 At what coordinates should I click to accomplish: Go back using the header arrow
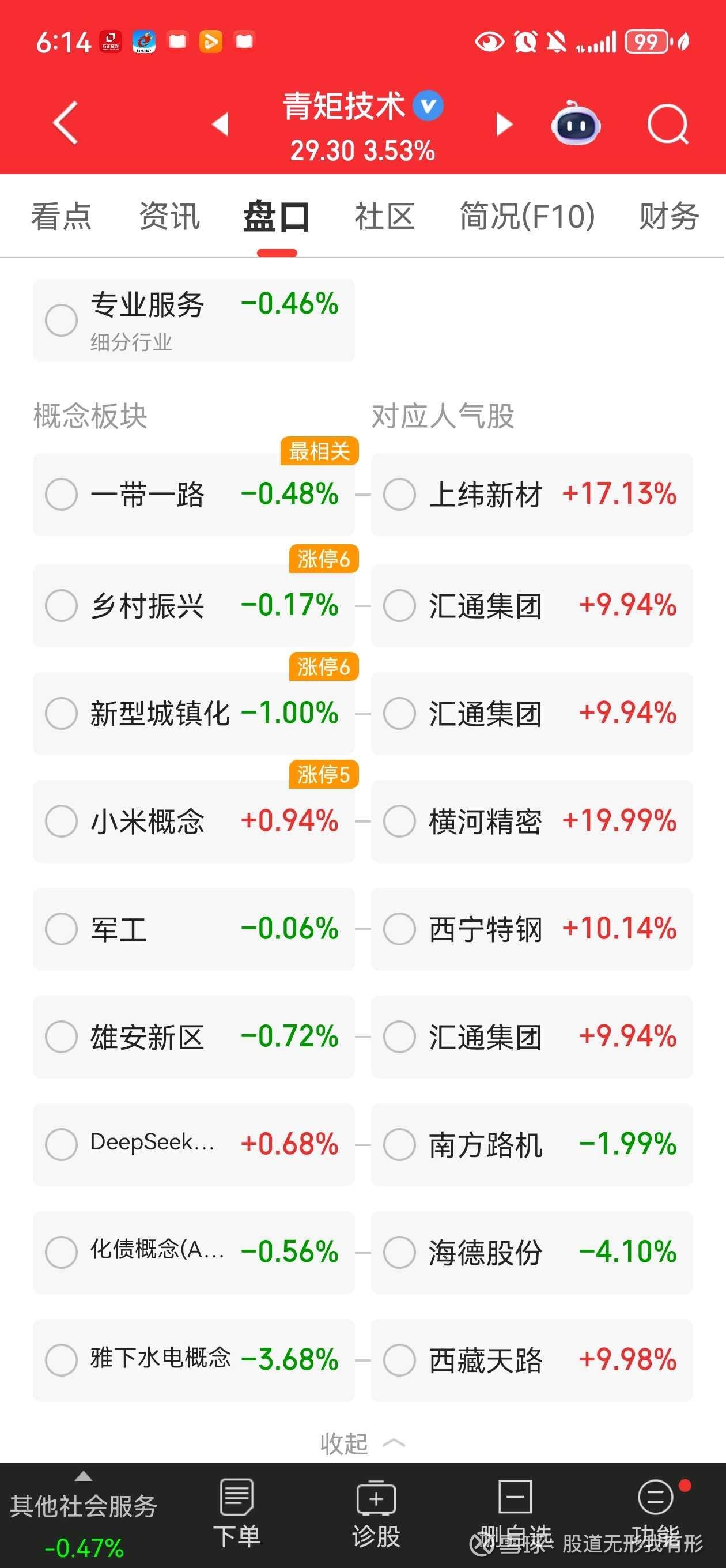(x=66, y=123)
